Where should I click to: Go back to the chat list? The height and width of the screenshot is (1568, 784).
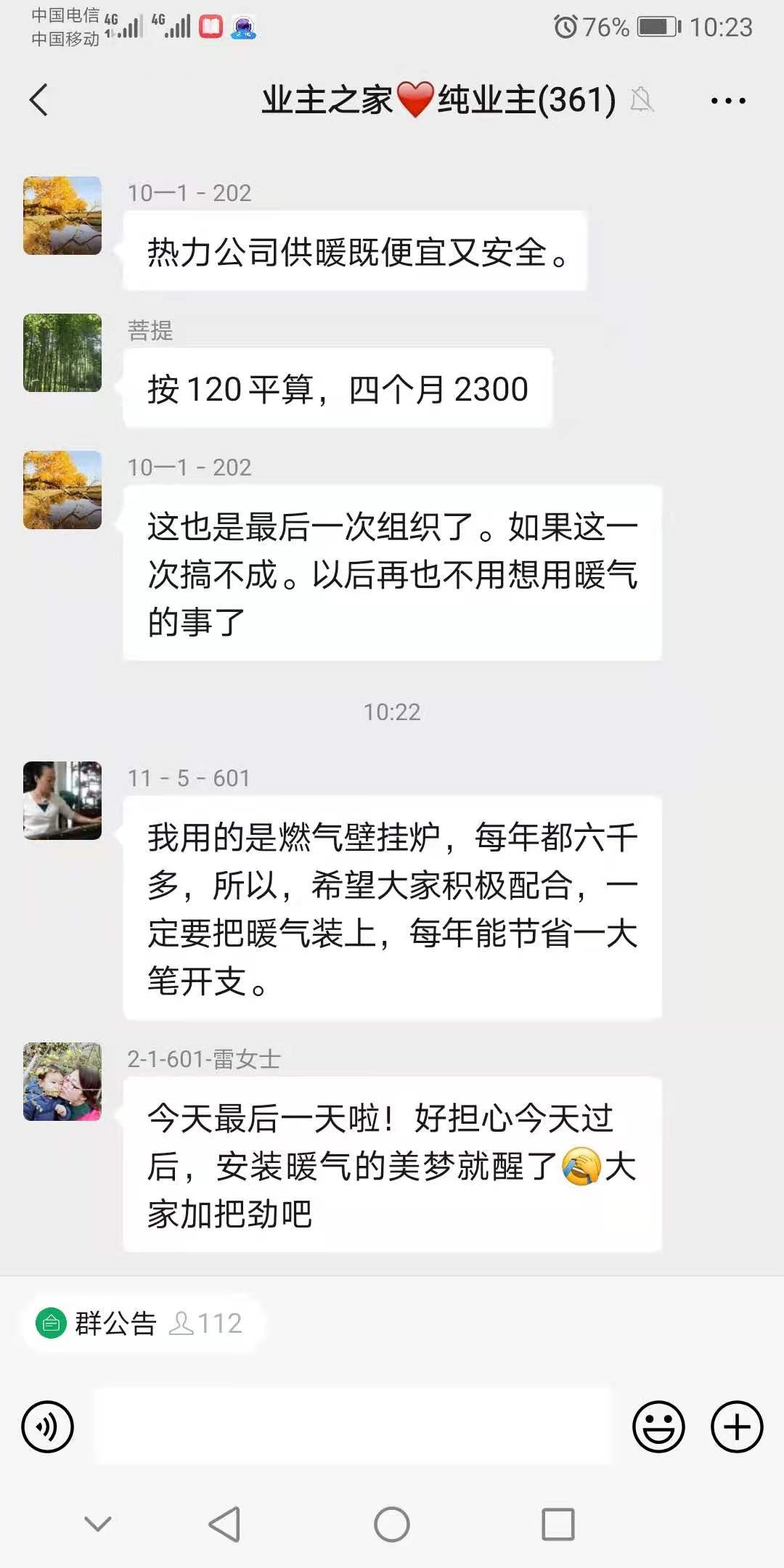tap(39, 100)
